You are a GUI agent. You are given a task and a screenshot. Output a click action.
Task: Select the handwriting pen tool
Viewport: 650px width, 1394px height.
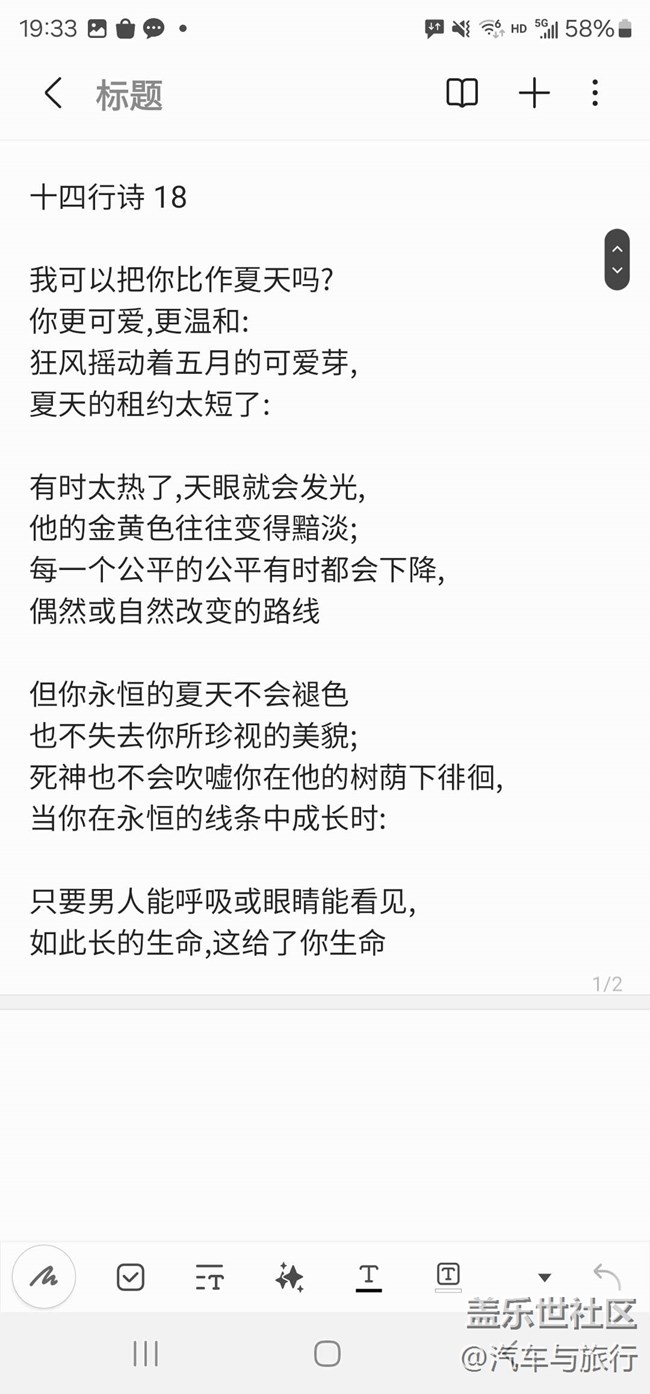[x=44, y=1277]
